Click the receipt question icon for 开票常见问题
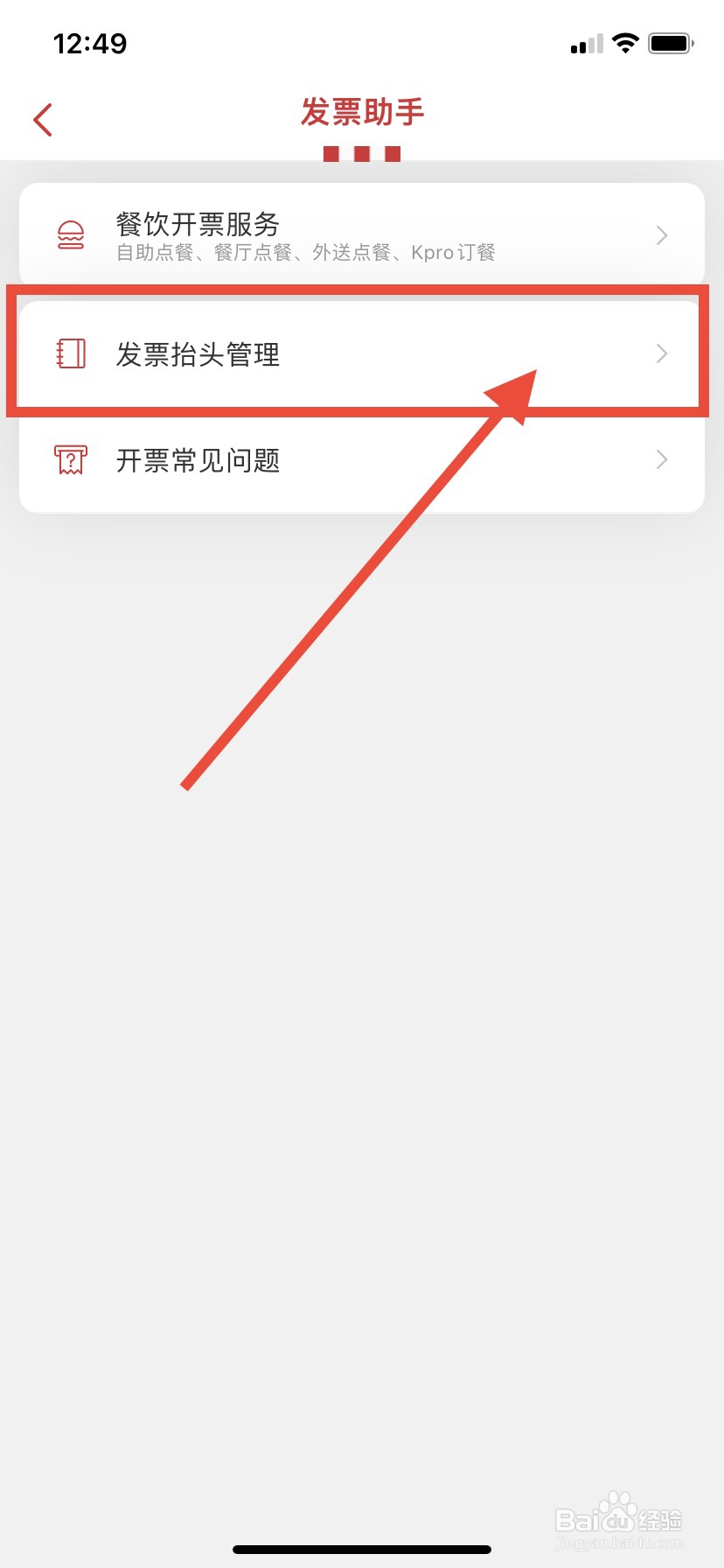 point(71,459)
